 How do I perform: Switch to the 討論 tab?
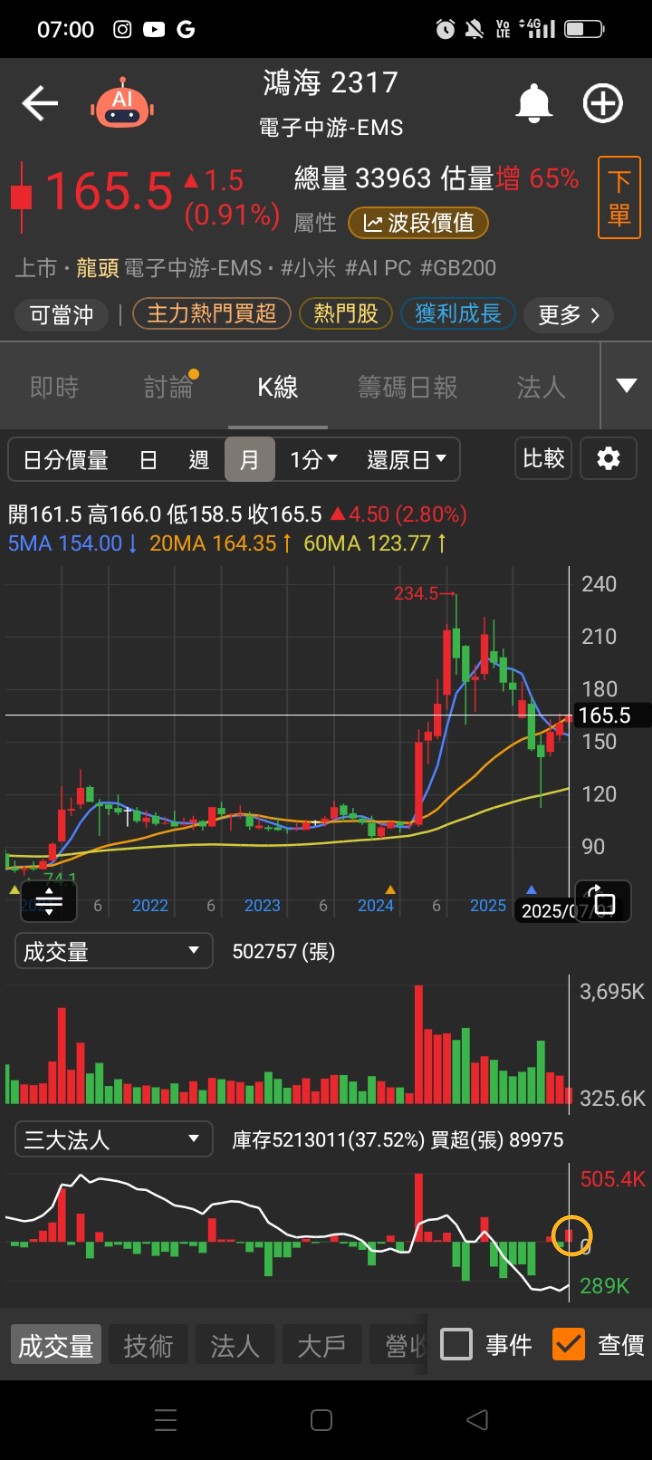[168, 387]
